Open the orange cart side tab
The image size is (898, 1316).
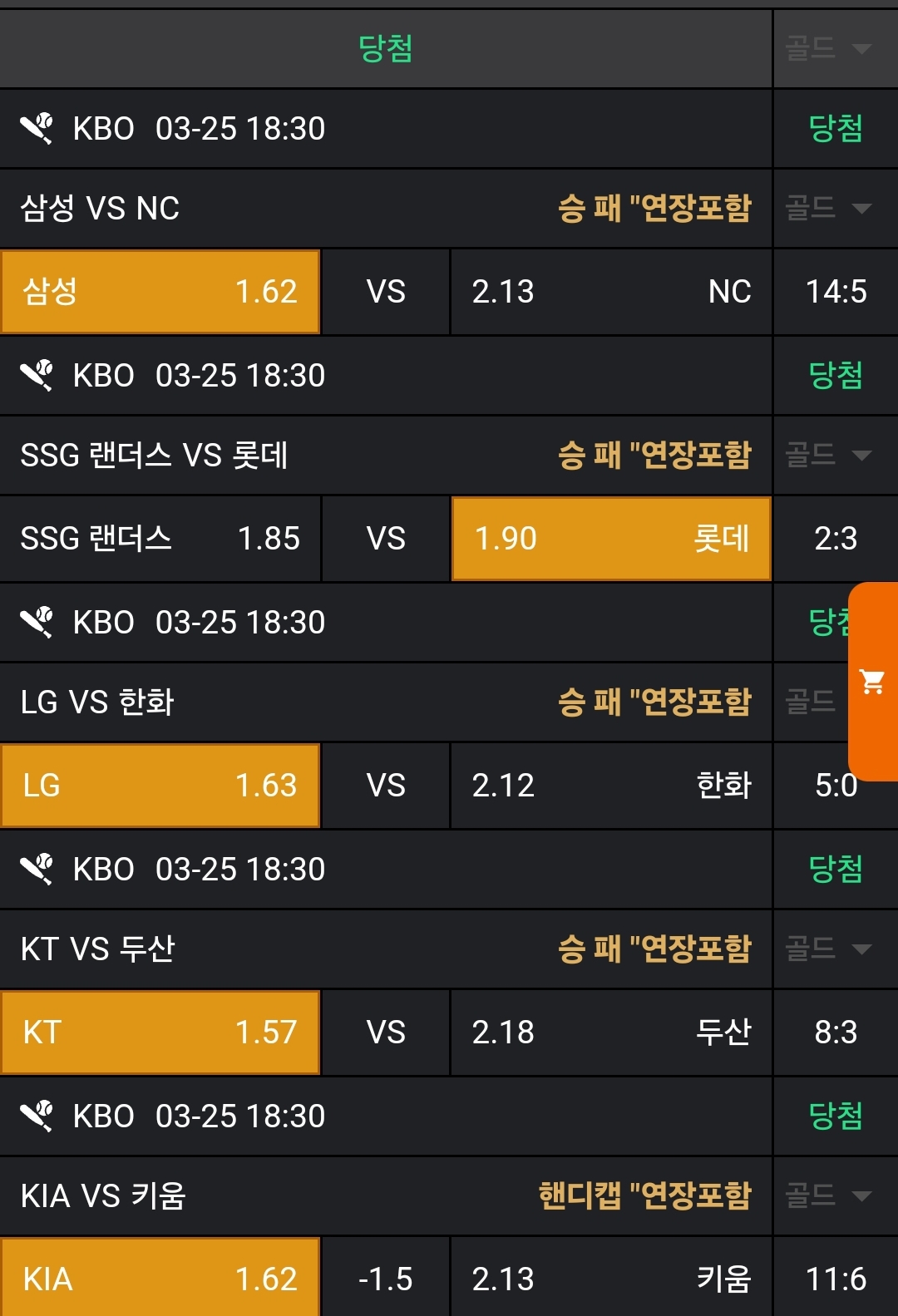[x=873, y=682]
